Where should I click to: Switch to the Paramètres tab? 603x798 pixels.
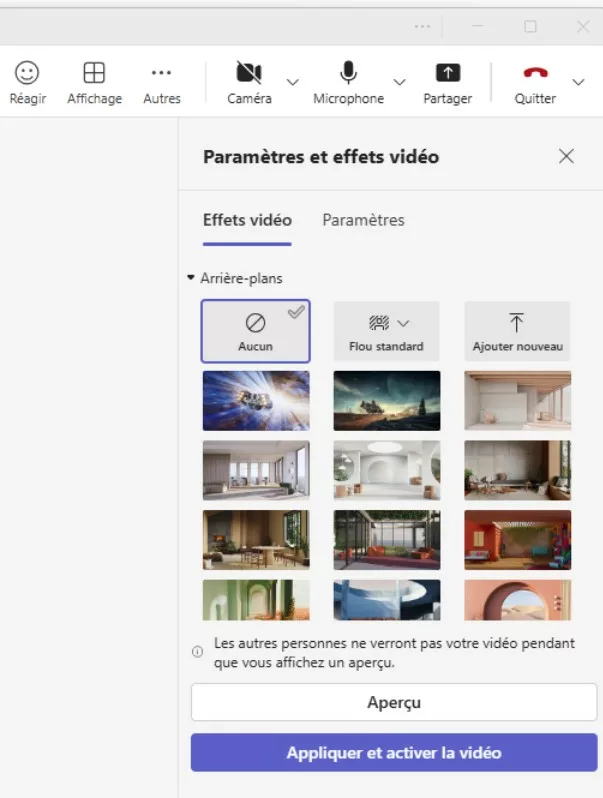pos(363,220)
